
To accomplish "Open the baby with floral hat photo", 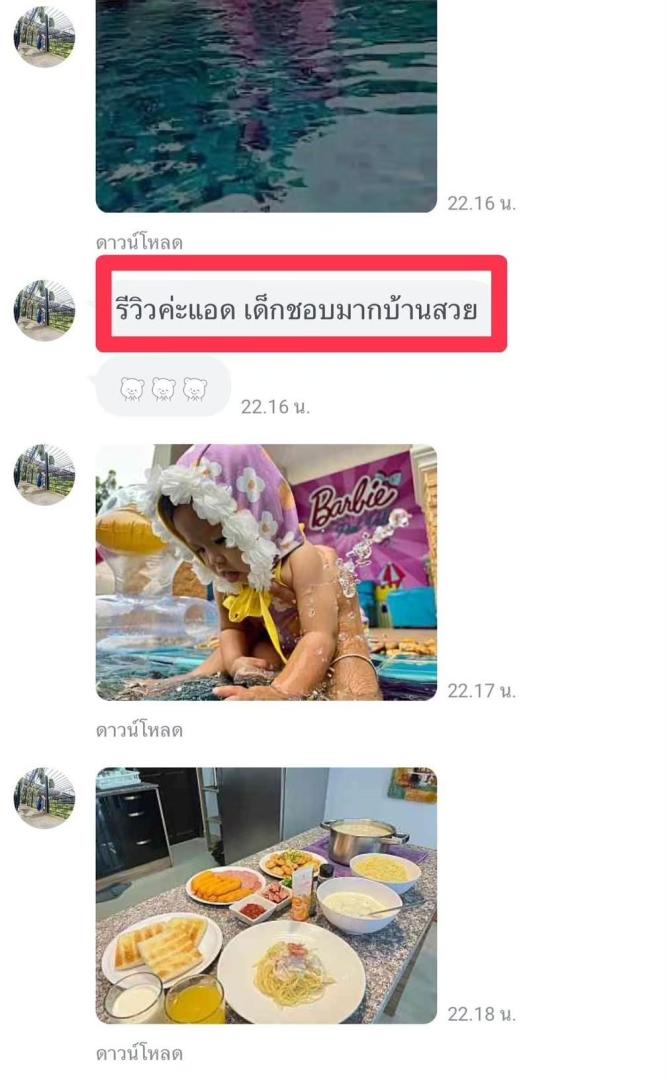I will click(x=266, y=572).
